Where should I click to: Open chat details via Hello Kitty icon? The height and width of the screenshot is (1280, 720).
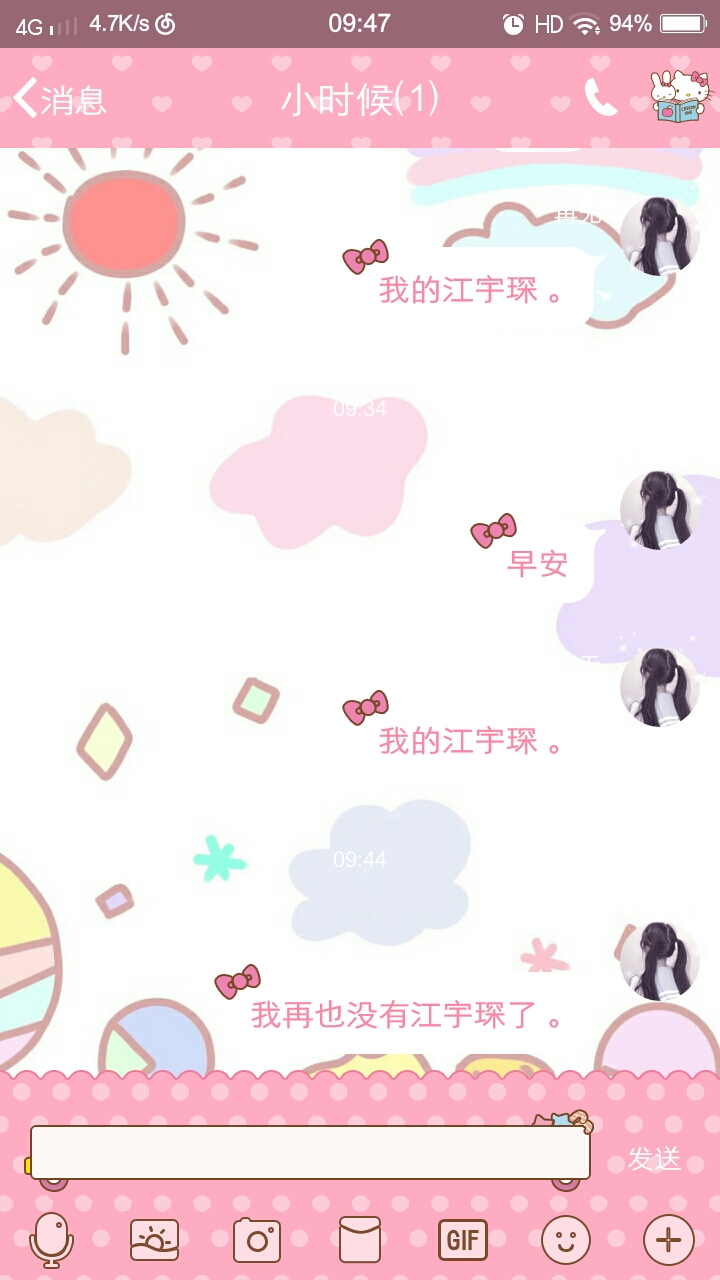click(678, 97)
